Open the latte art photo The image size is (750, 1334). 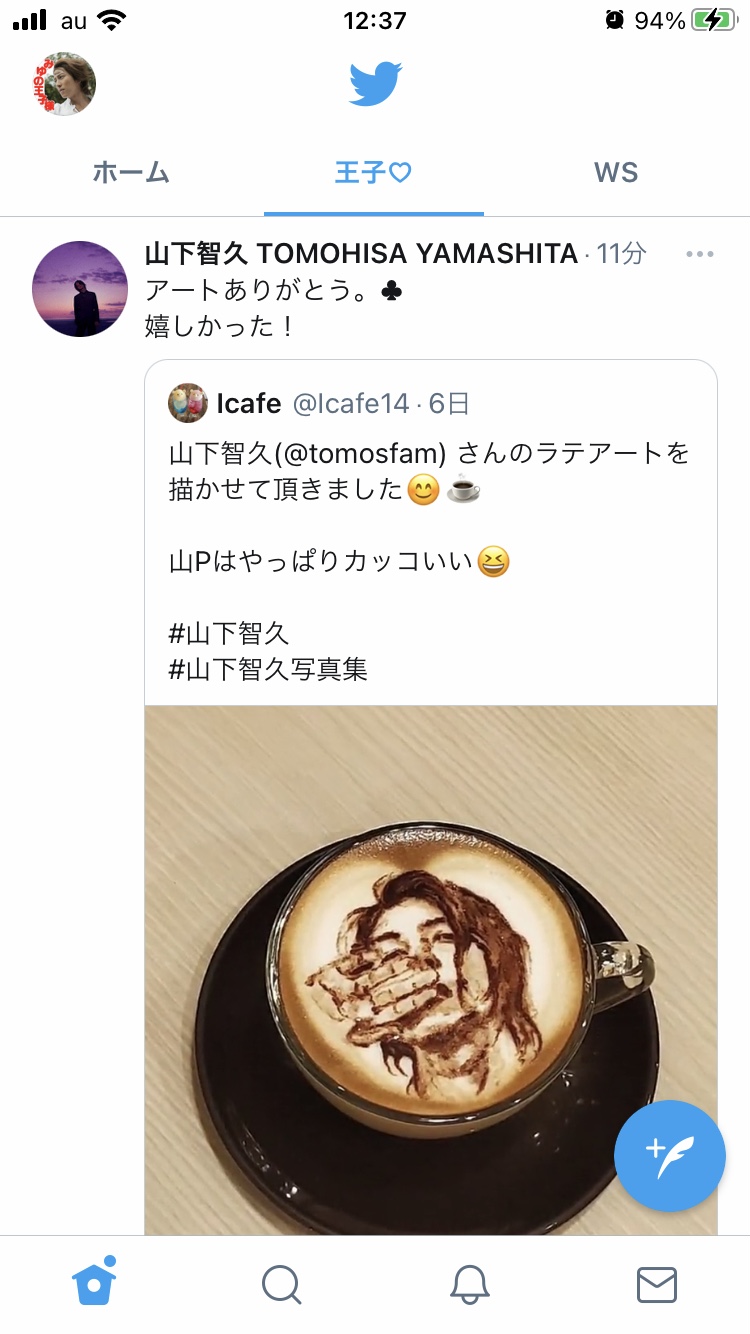[x=431, y=970]
